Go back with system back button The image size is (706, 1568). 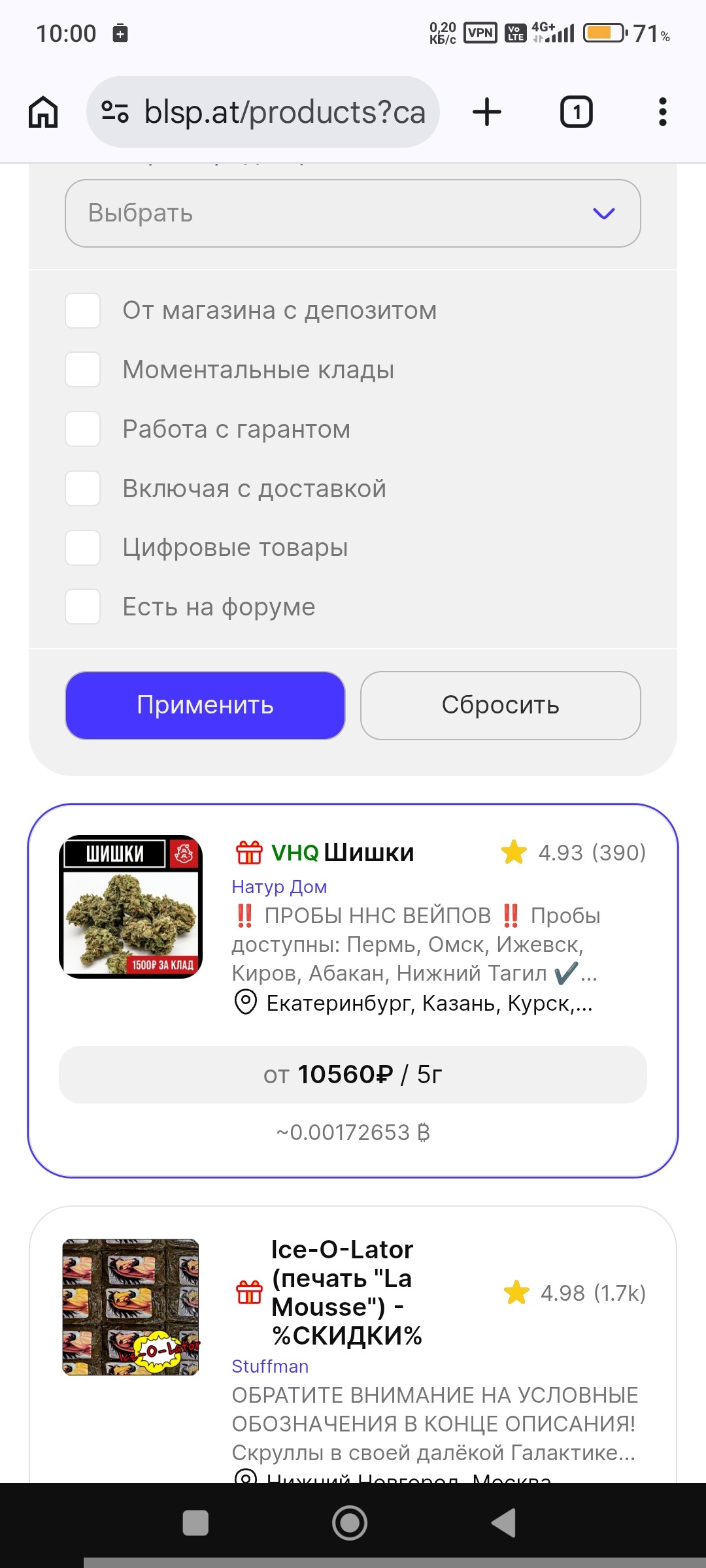click(x=503, y=1523)
